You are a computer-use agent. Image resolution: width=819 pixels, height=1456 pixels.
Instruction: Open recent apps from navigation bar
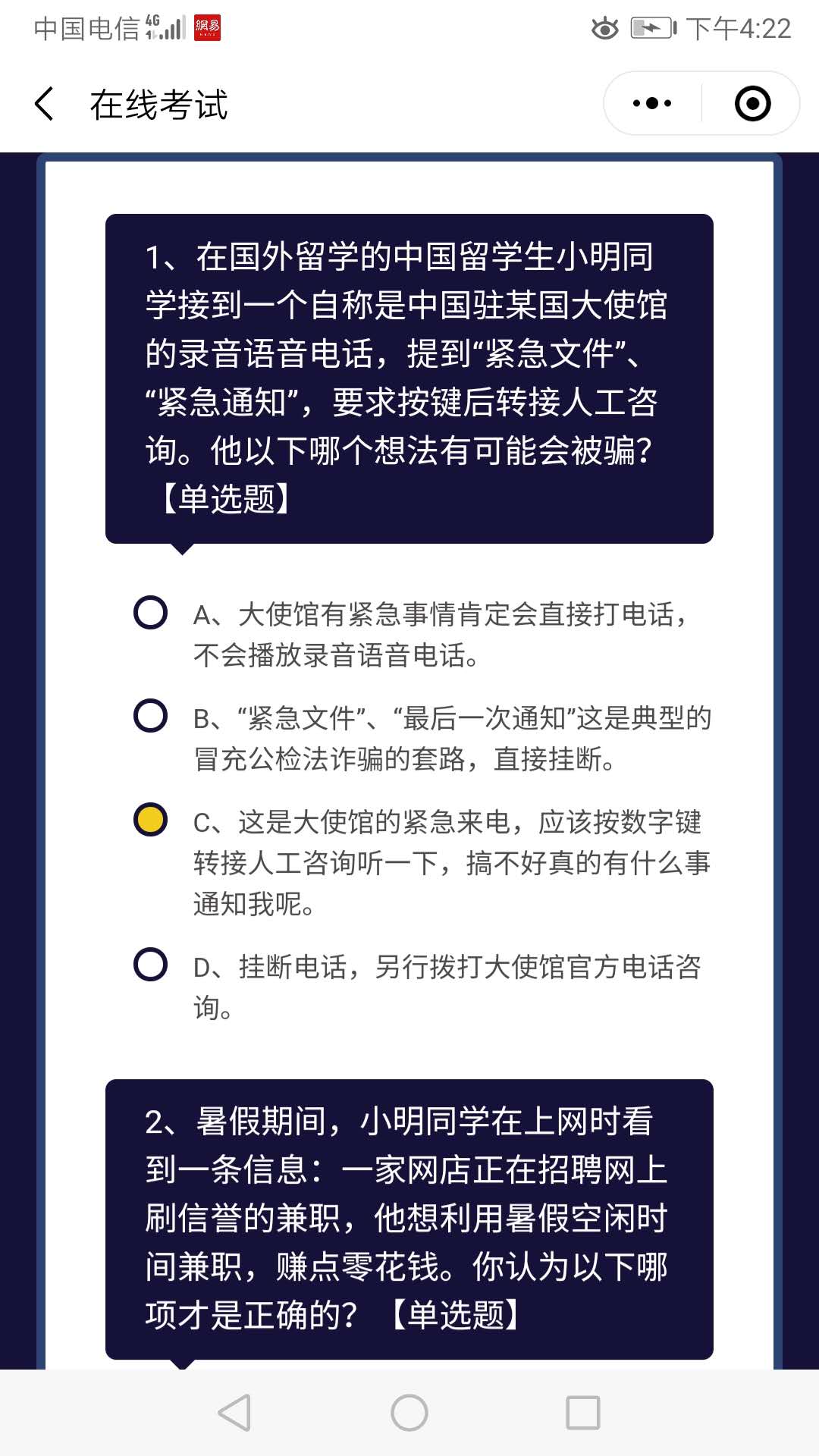(x=582, y=1413)
